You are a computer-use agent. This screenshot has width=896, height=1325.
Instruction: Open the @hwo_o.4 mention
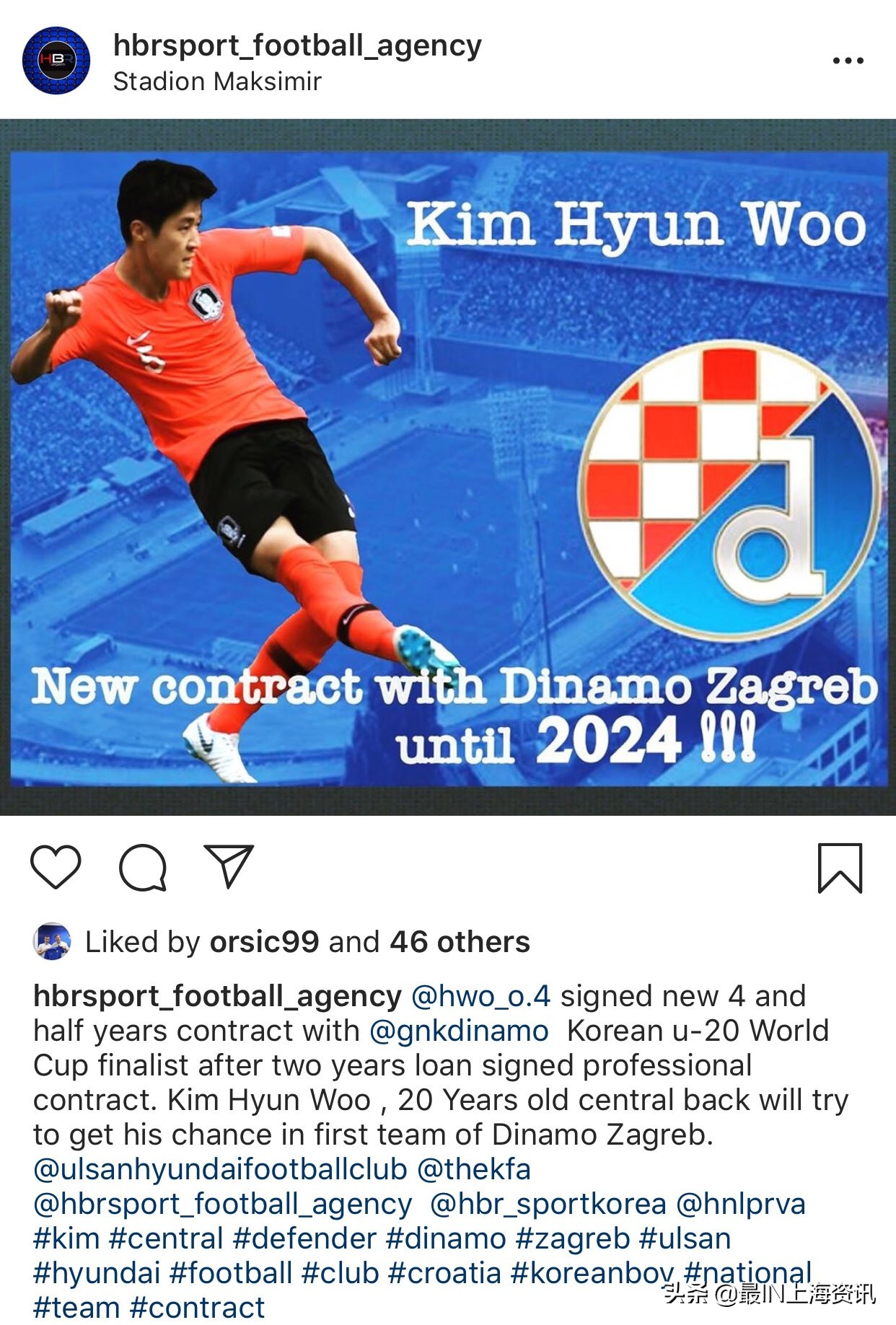pyautogui.click(x=480, y=996)
